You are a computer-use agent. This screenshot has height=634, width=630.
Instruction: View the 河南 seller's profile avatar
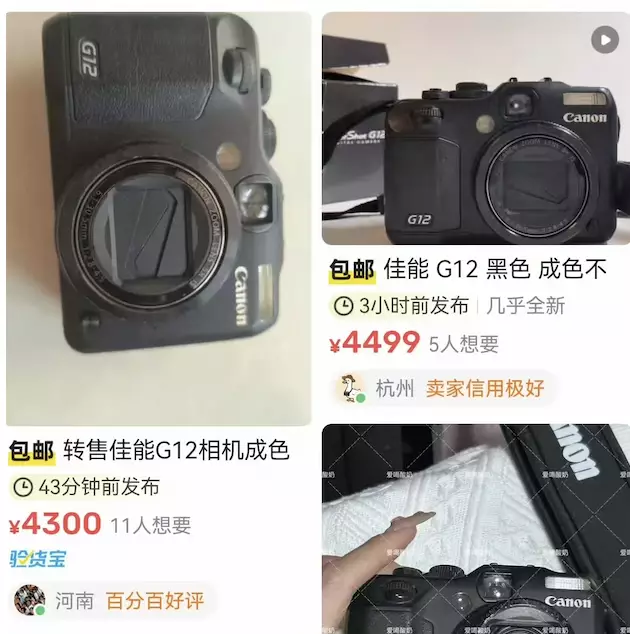point(30,600)
